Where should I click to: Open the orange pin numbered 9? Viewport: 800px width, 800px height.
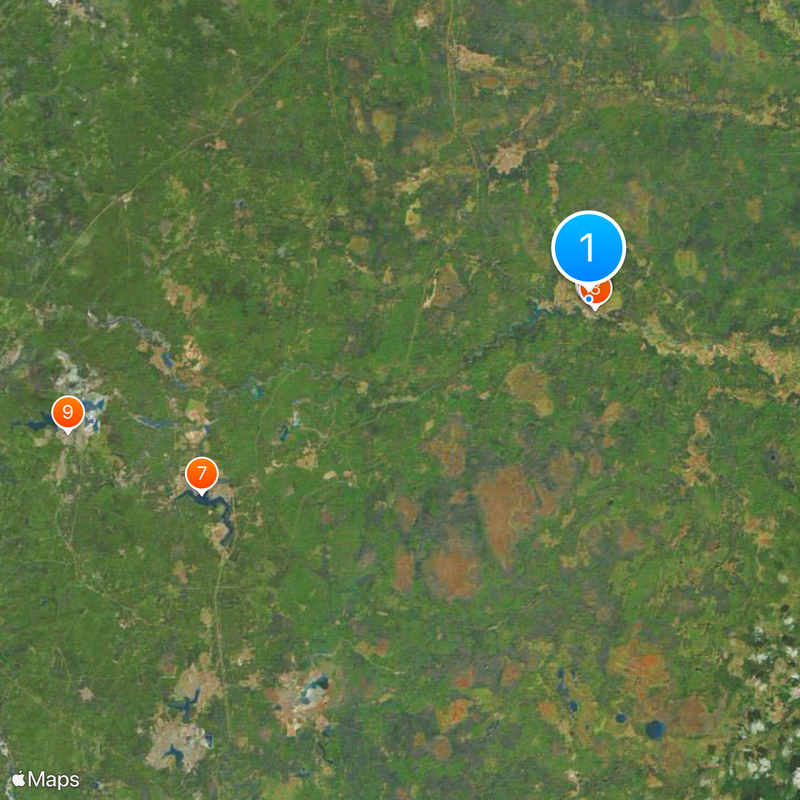point(67,411)
